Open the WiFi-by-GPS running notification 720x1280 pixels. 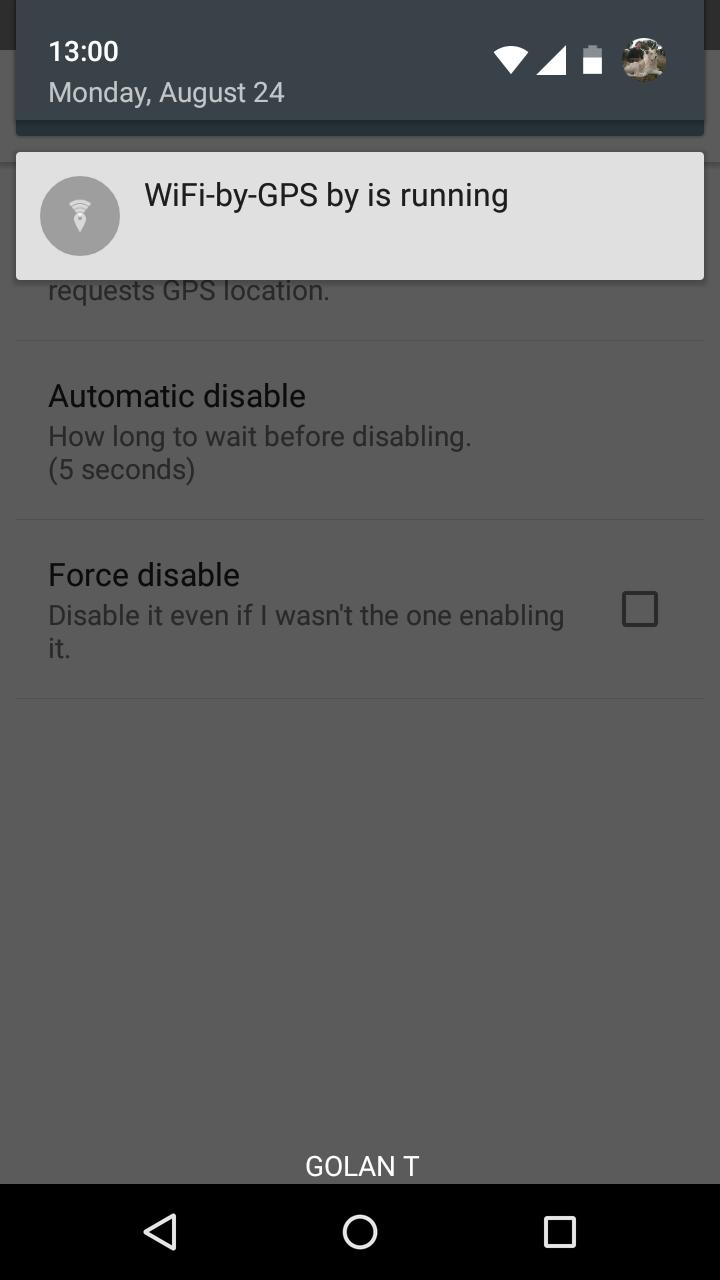point(360,215)
